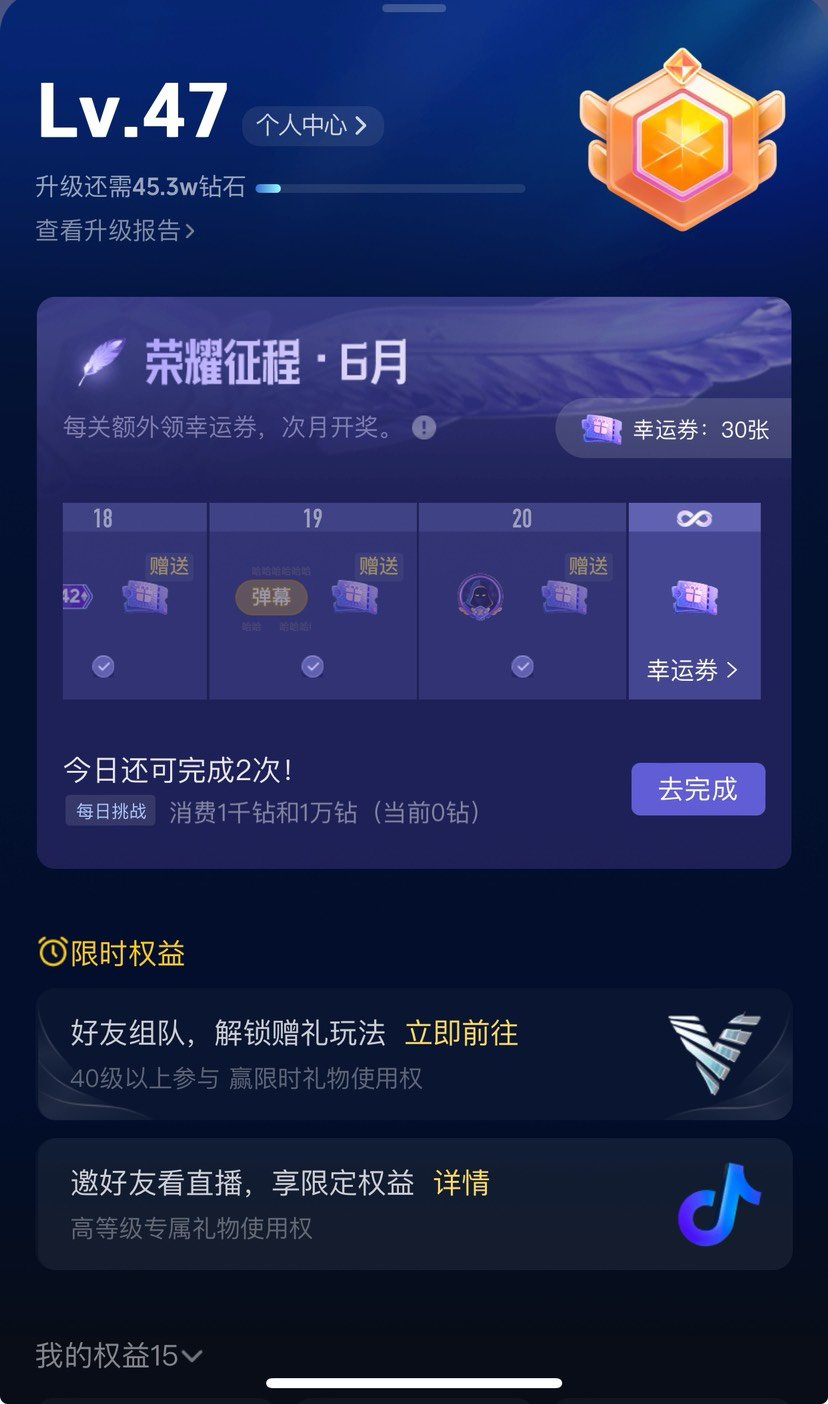Expand 我的权益15 section
Screen dimensions: 828x1404
coord(119,1356)
